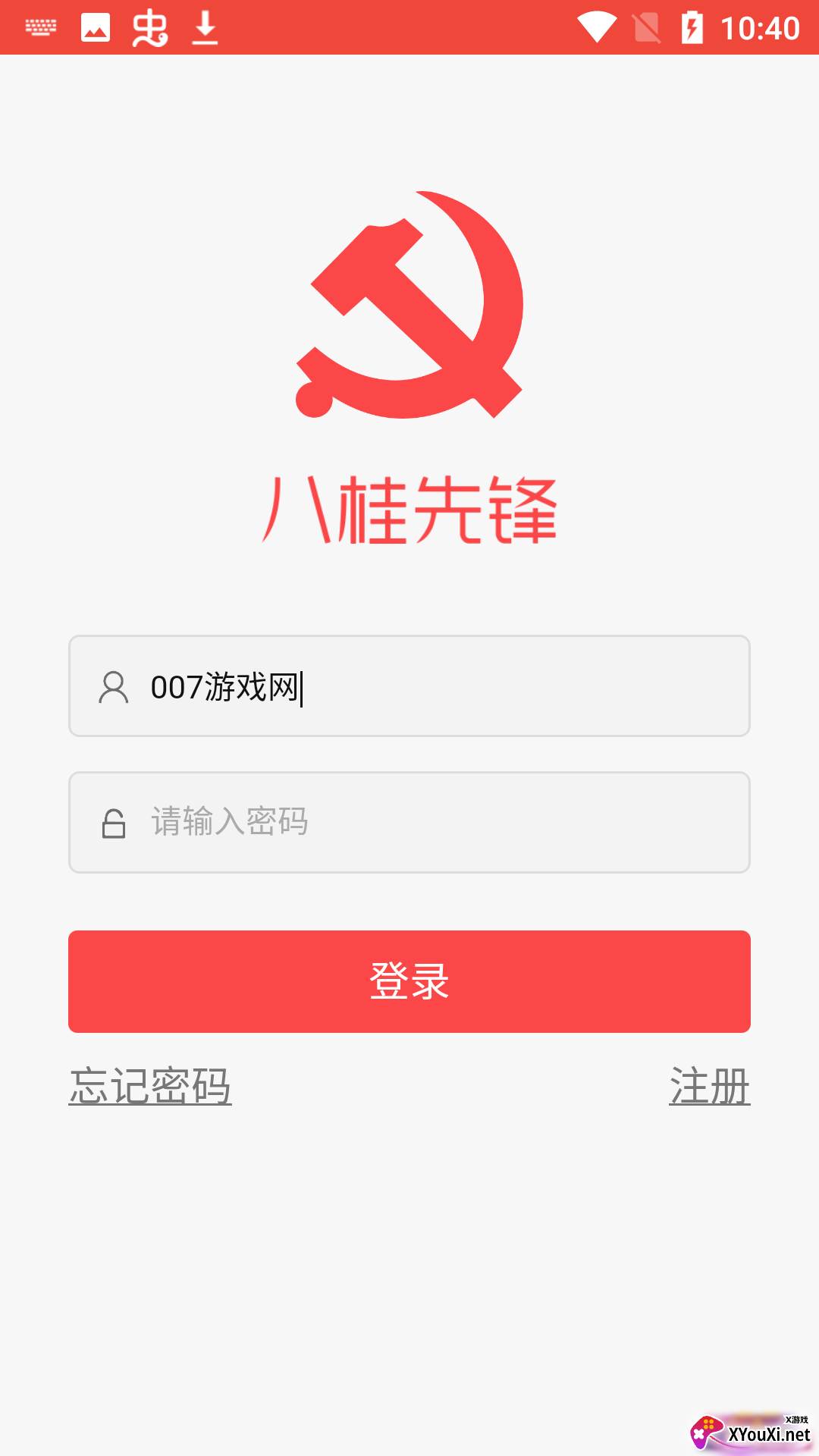Viewport: 819px width, 1456px height.
Task: Tap the username field containing 007游戏网
Action: pos(409,686)
